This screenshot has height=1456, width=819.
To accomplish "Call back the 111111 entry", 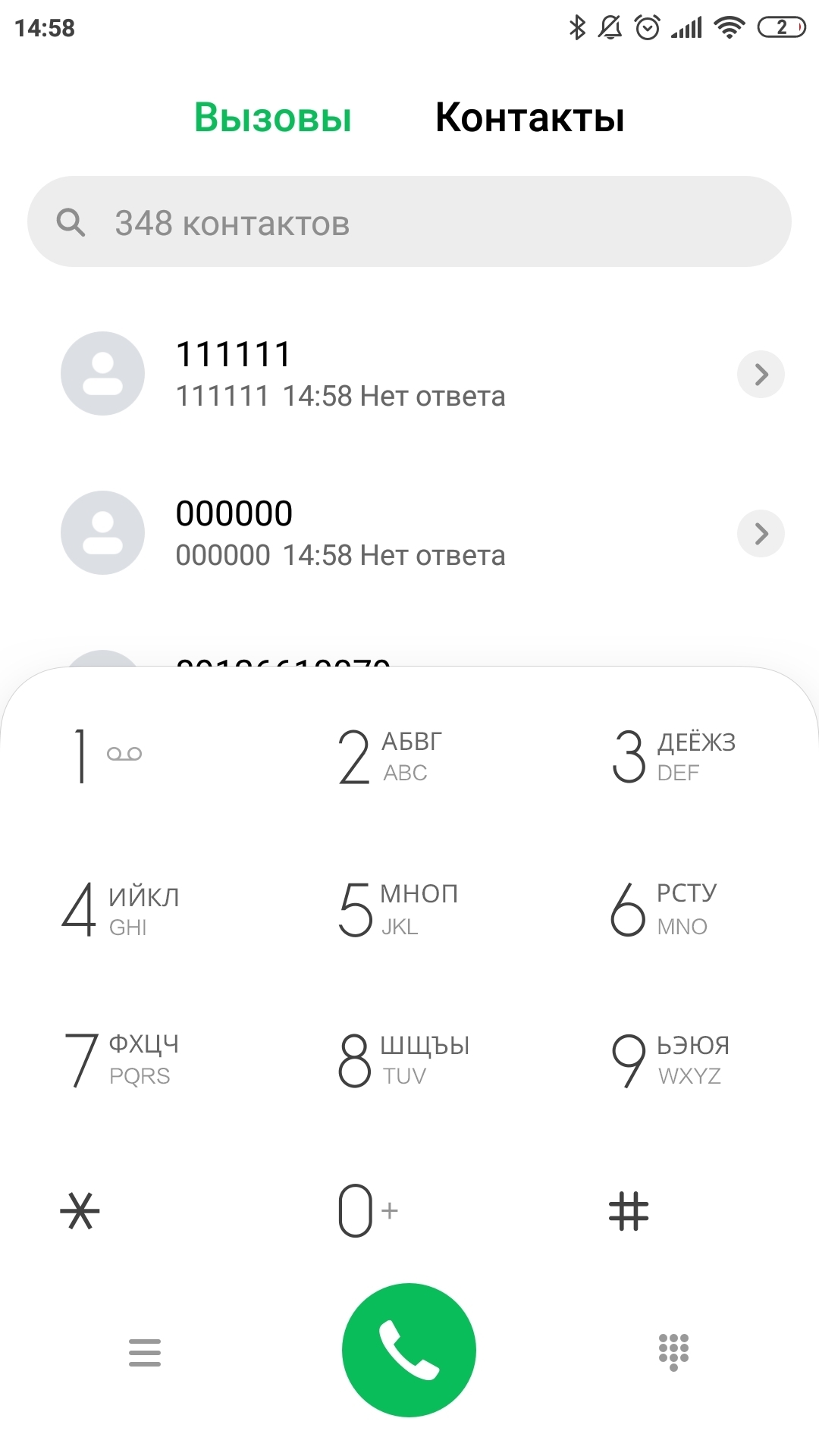I will [341, 374].
